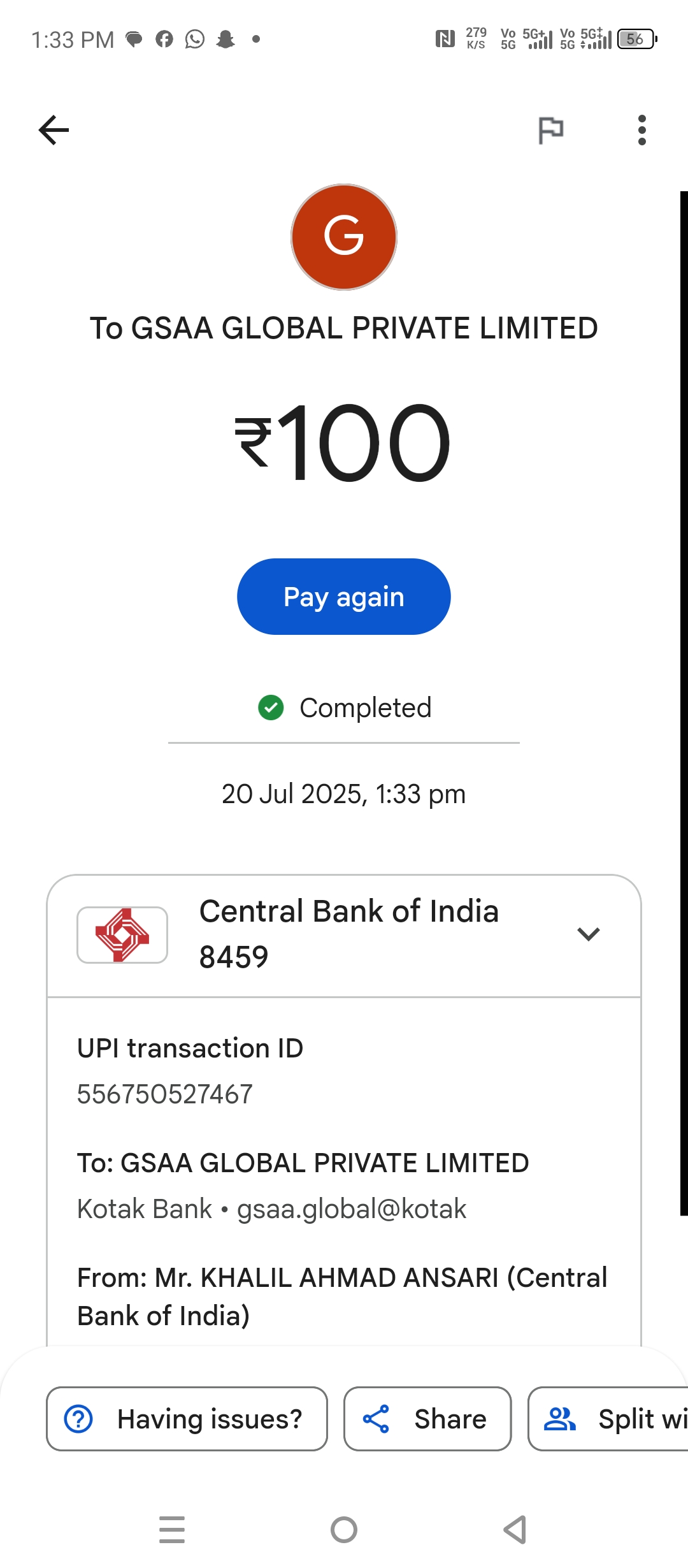
Task: Expand the Central Bank of India details
Action: tap(588, 934)
